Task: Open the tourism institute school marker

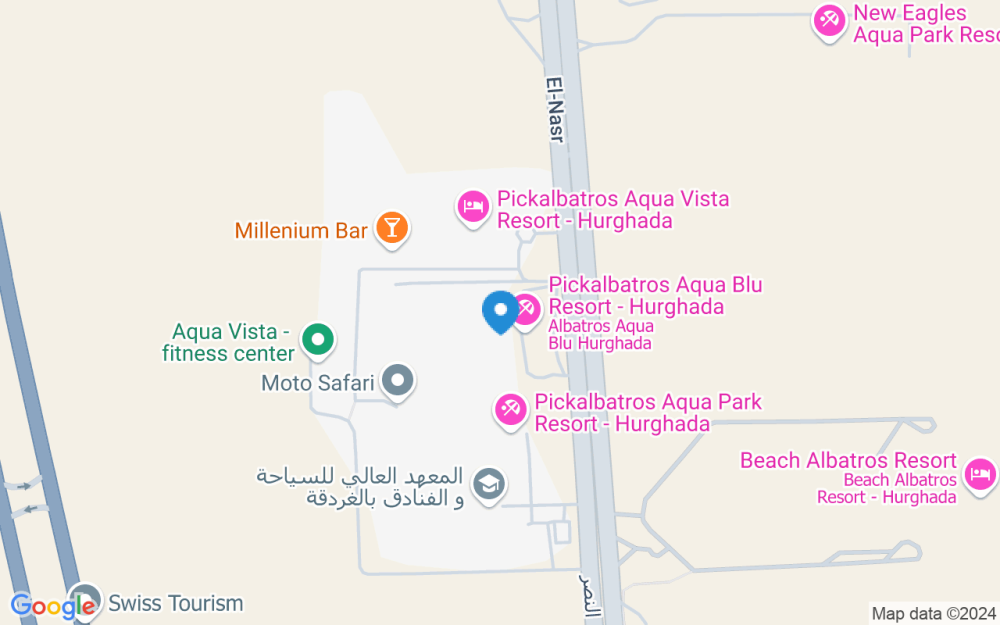Action: coord(488,484)
